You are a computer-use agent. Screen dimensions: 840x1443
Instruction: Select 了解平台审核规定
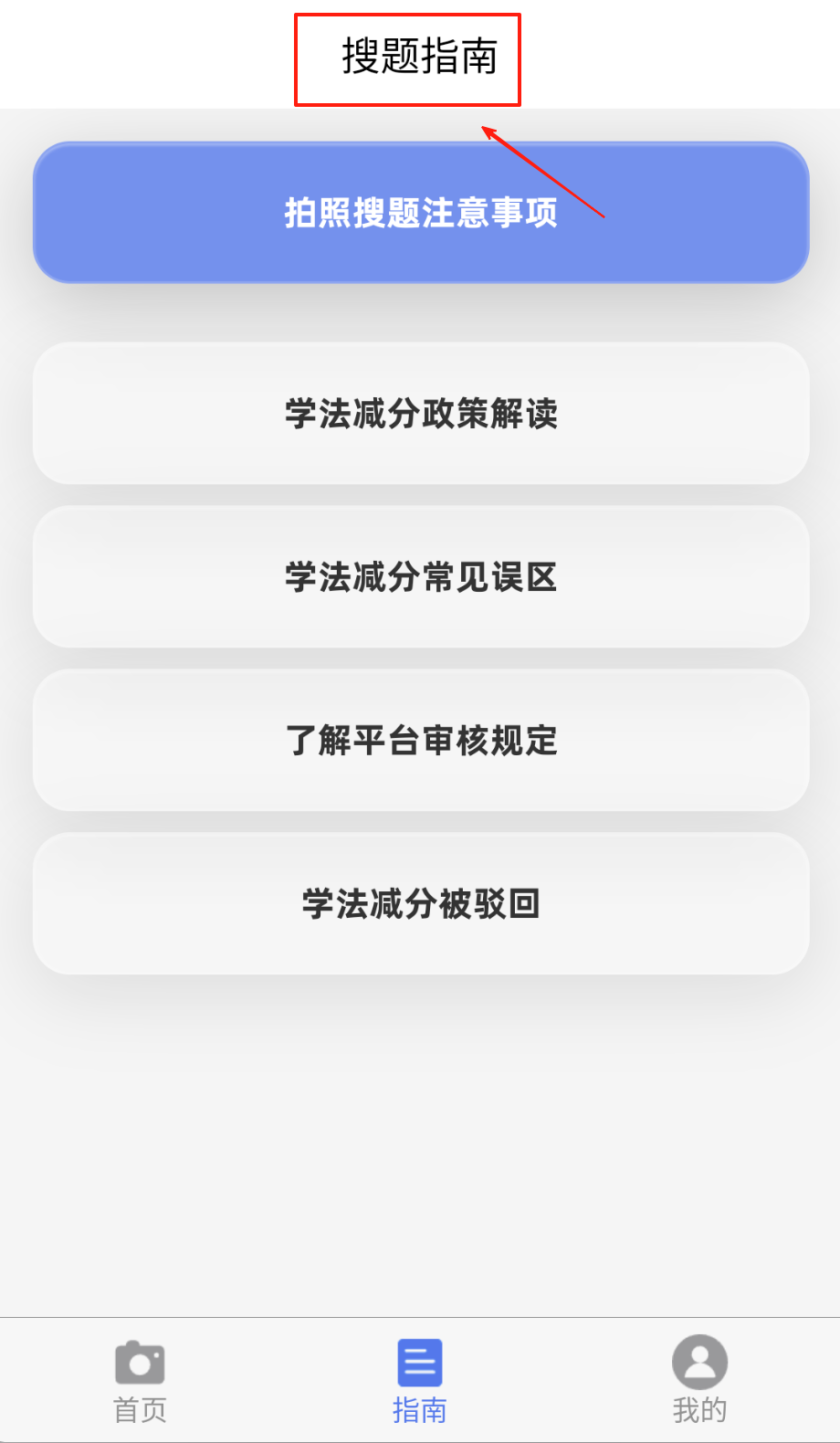tap(420, 741)
